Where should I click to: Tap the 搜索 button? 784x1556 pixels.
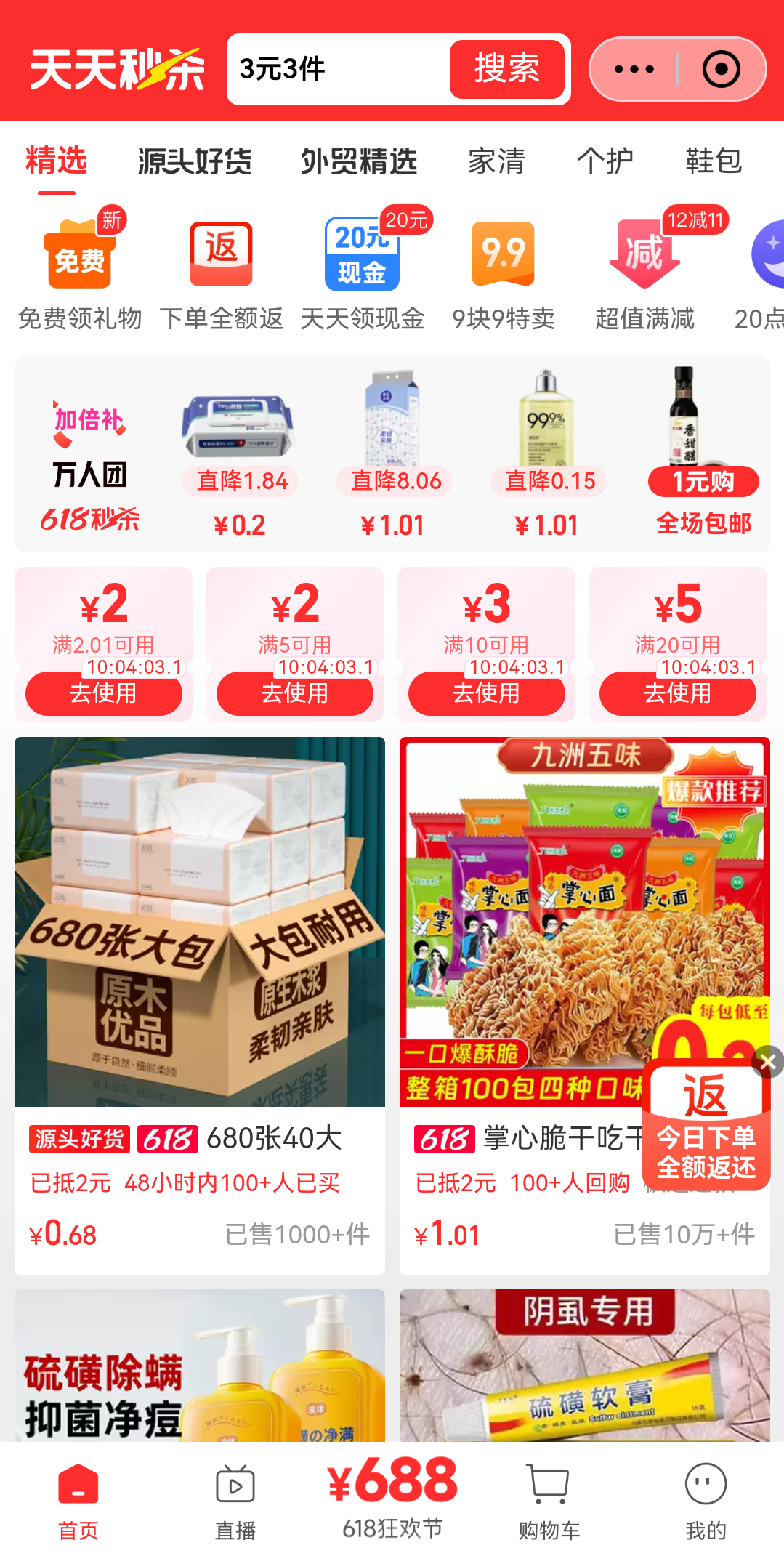[506, 69]
